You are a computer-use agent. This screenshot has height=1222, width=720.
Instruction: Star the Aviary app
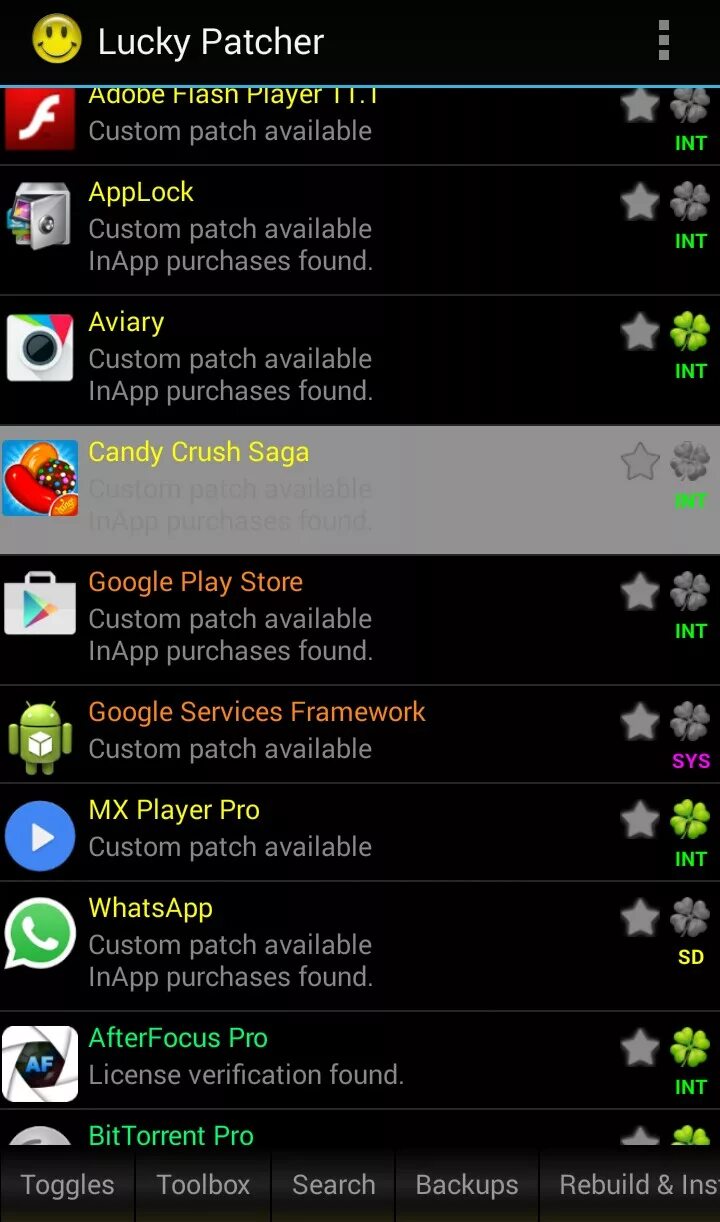640,331
